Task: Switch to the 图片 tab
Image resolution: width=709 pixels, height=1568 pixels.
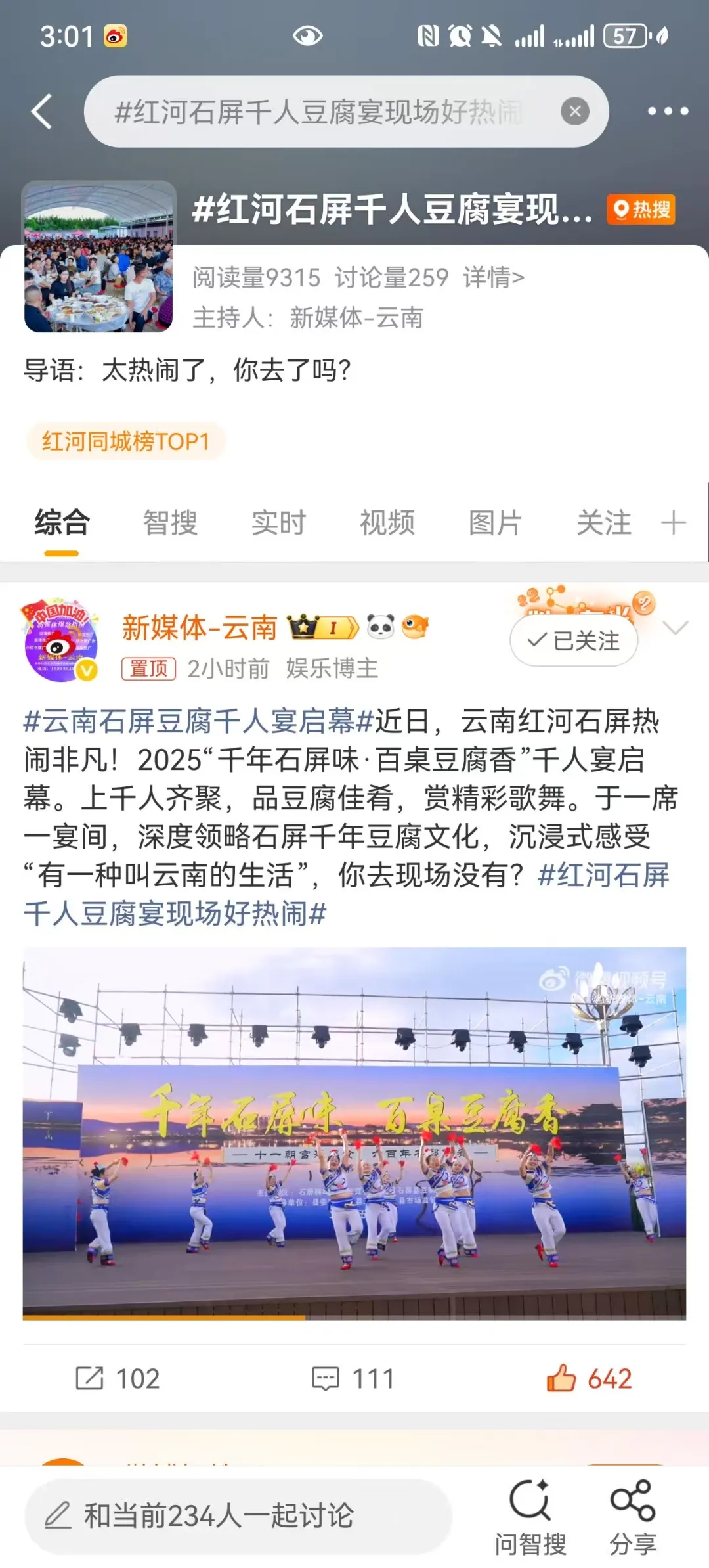Action: click(x=495, y=523)
